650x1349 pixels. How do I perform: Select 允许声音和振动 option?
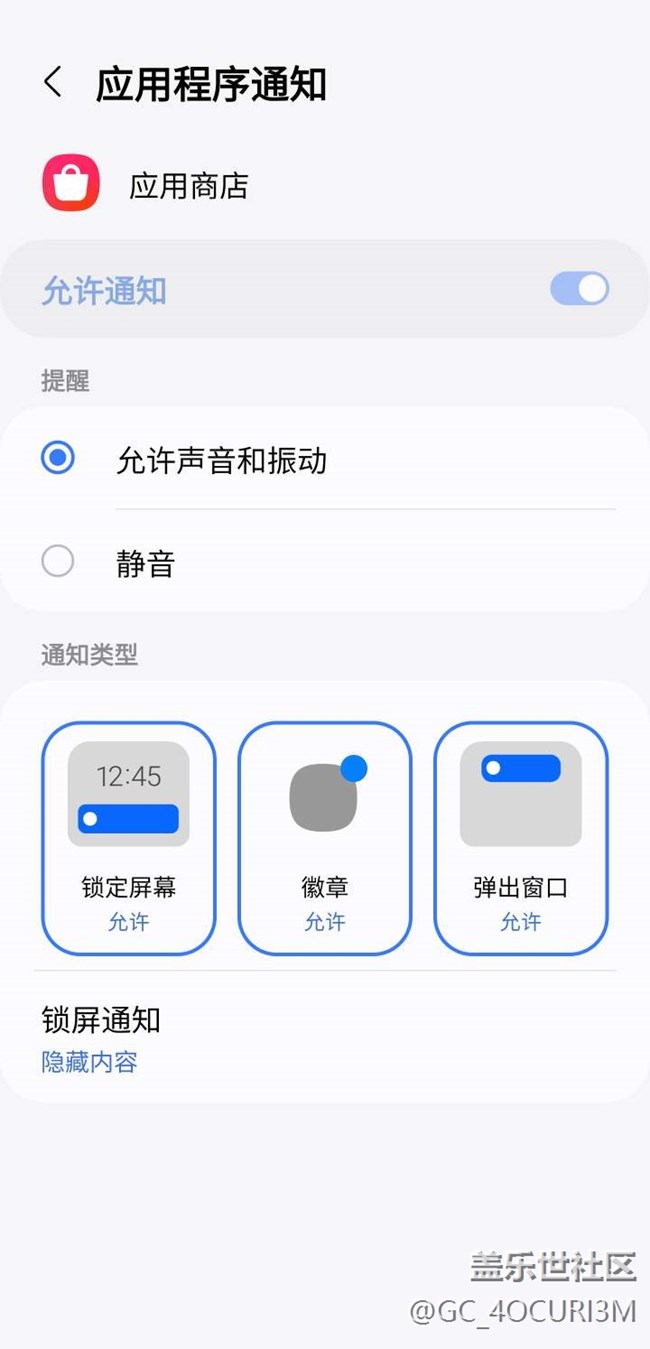[58, 459]
